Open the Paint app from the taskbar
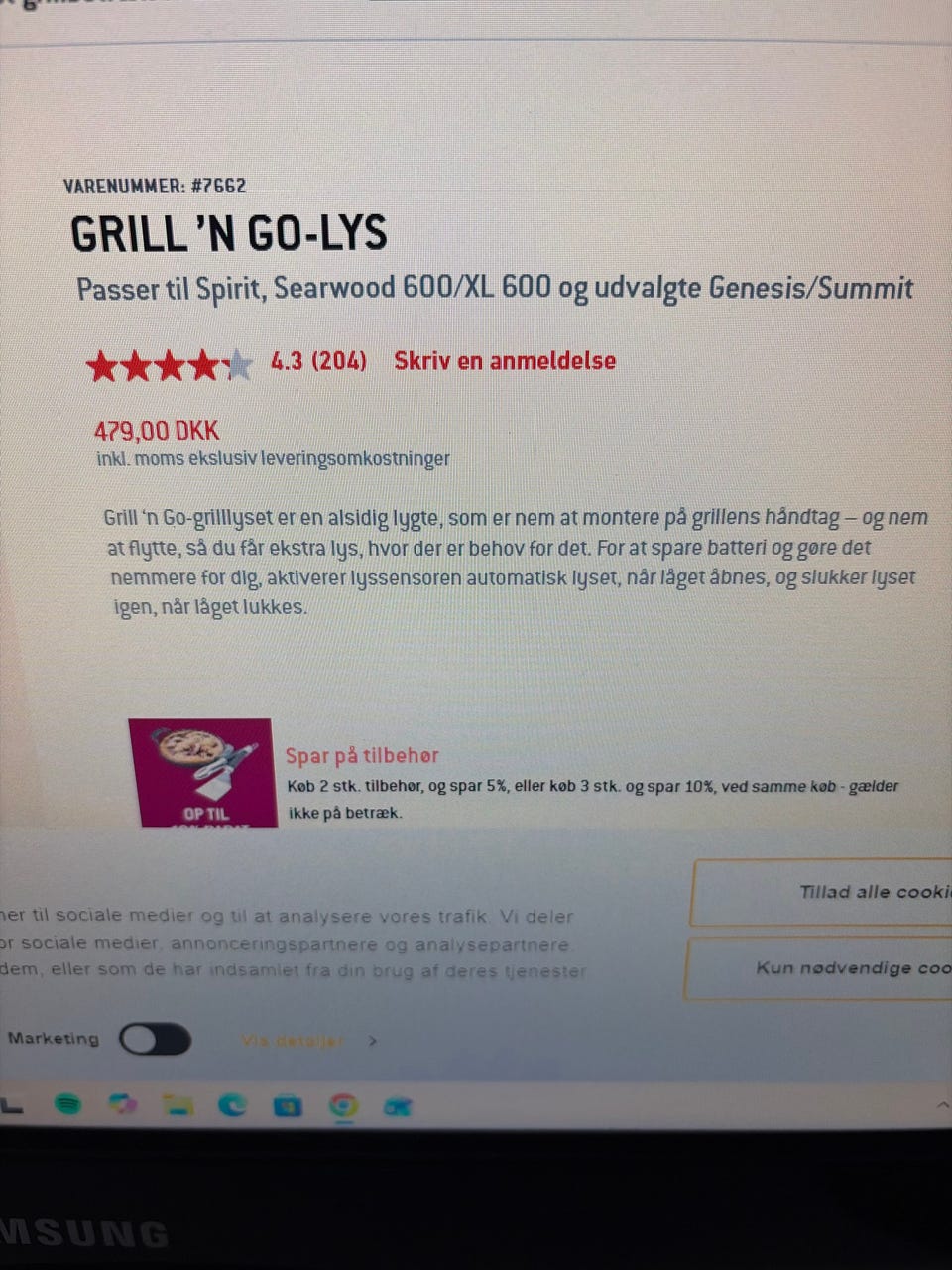The image size is (952, 1270). pos(123,1105)
